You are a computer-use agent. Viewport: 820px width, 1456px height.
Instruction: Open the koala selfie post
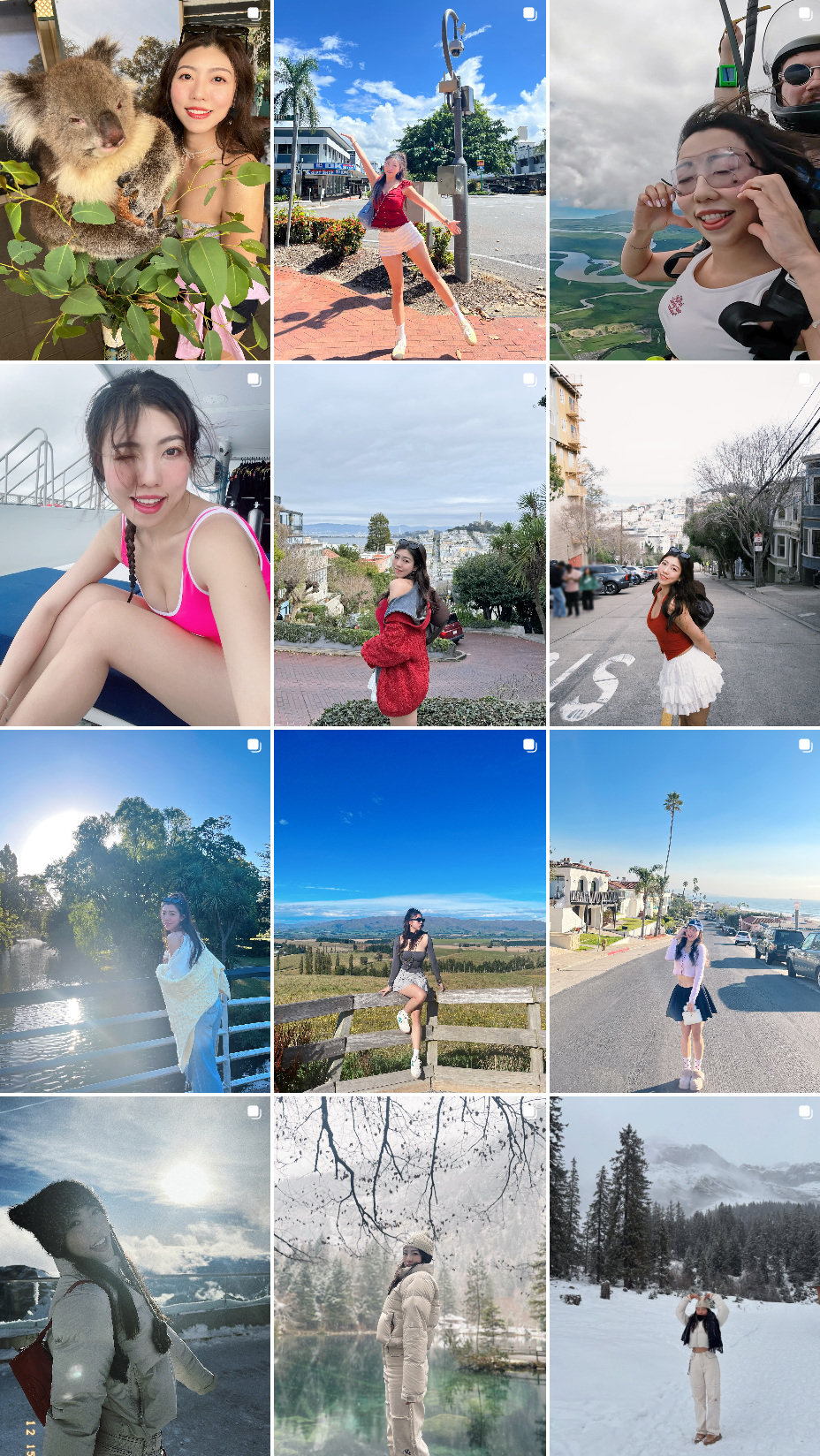[135, 180]
